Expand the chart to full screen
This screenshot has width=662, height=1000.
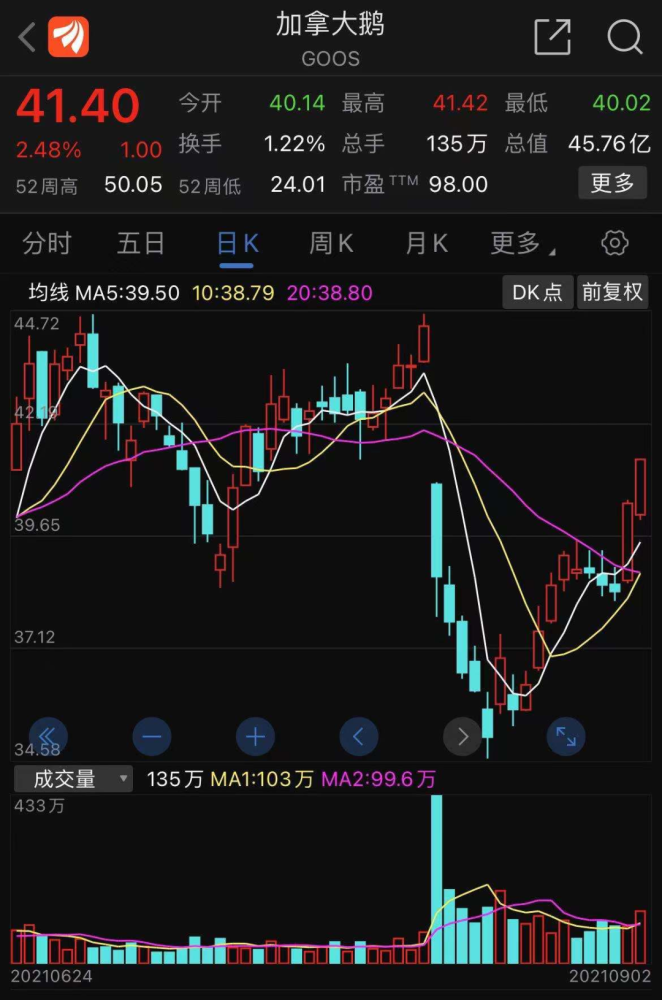click(566, 738)
